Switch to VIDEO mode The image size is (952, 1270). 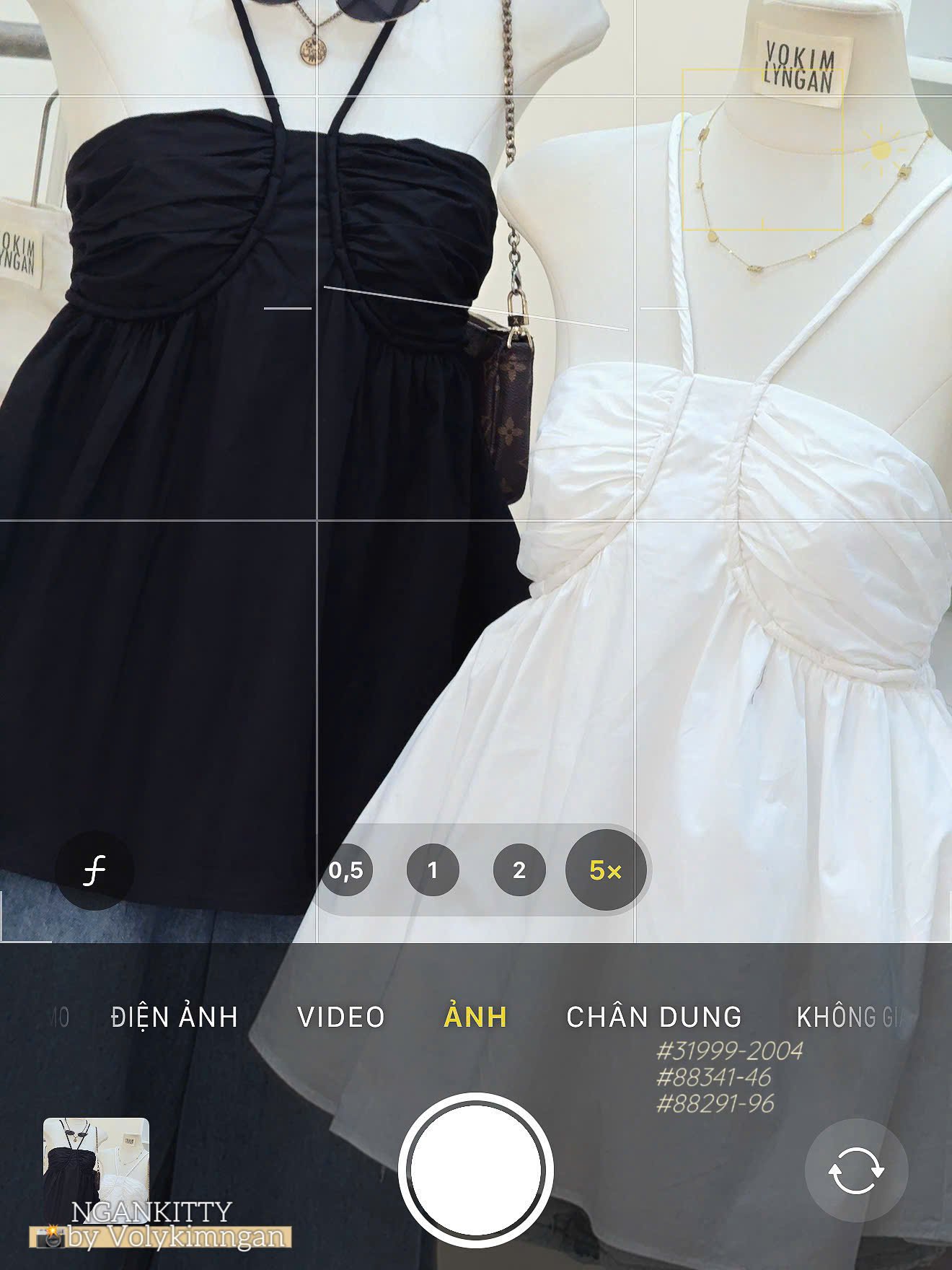click(341, 1017)
